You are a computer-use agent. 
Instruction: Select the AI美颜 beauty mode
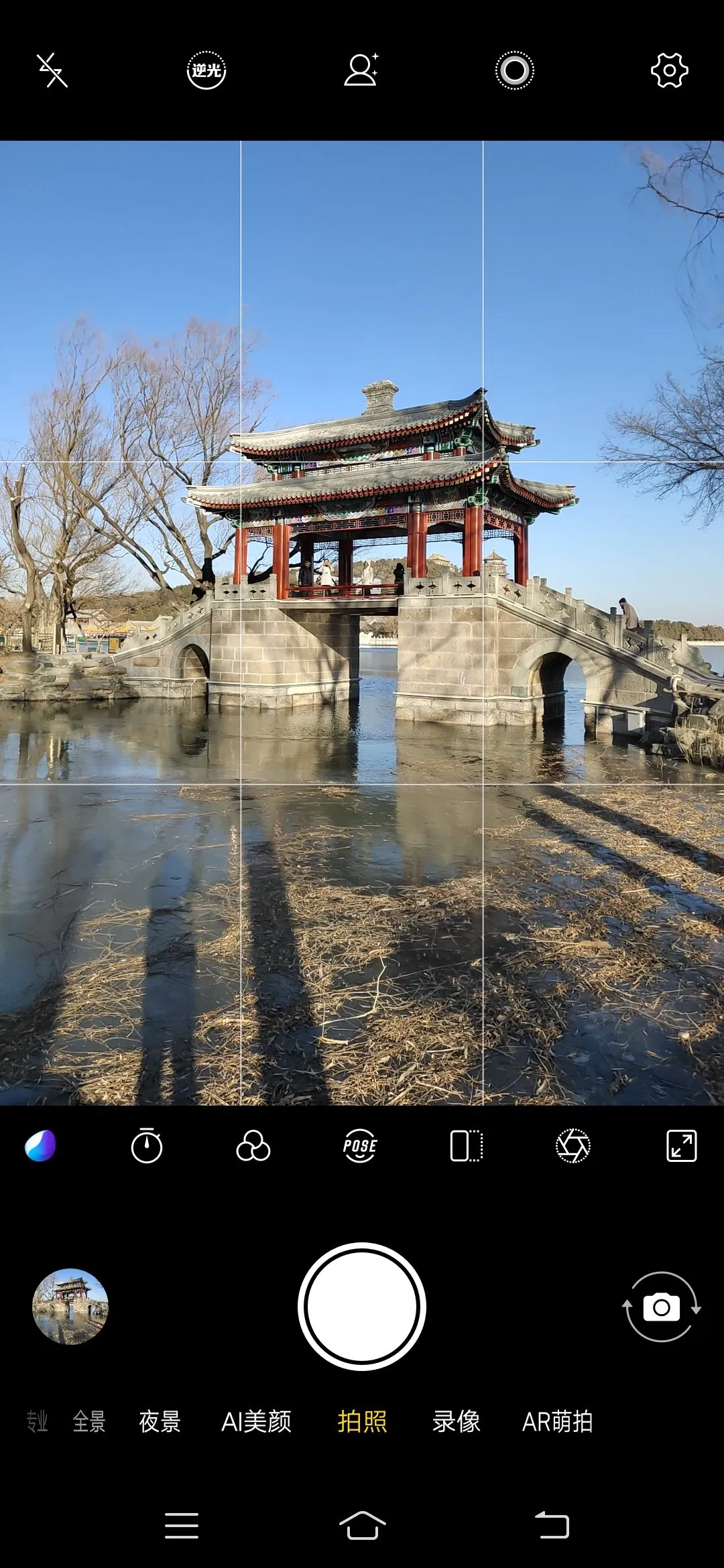[x=257, y=1421]
